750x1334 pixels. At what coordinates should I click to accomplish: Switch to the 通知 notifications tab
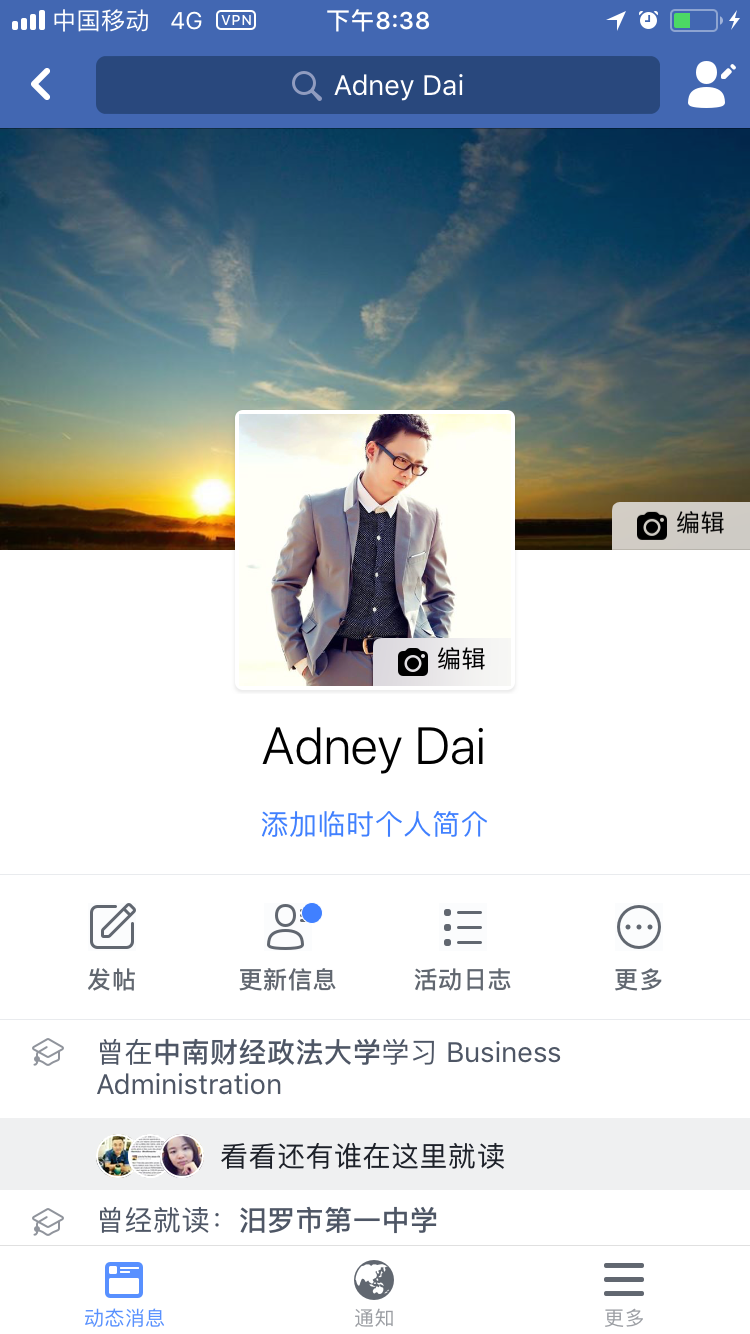374,1293
